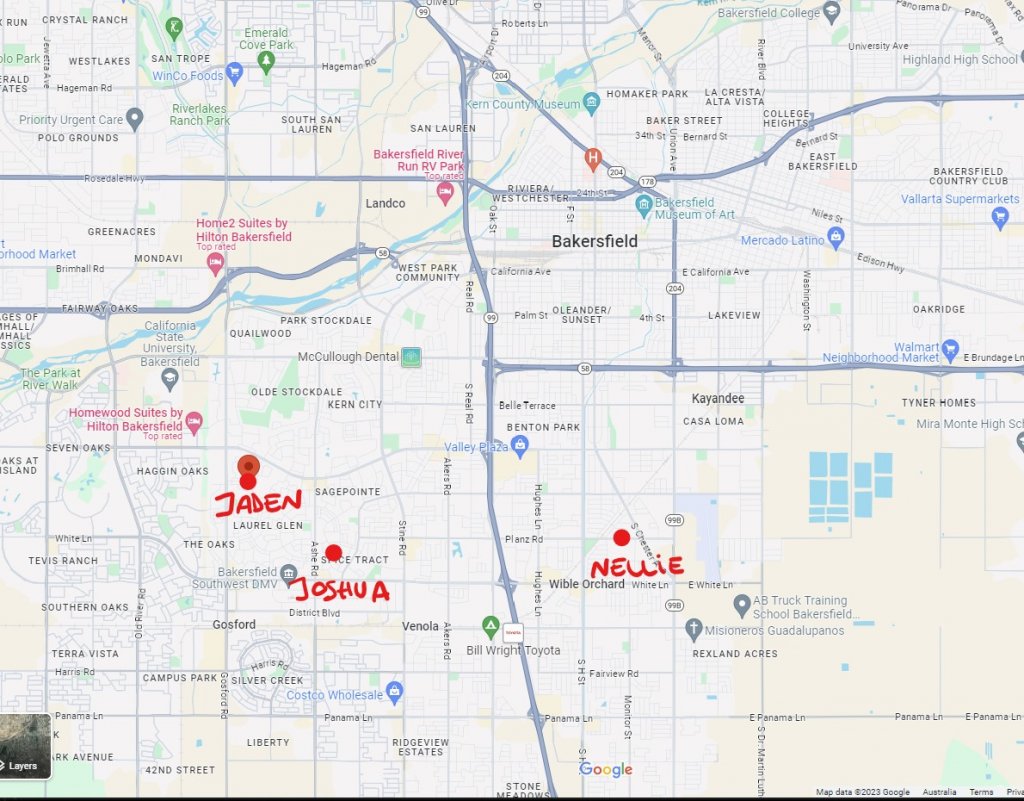The image size is (1024, 801).
Task: Open the Bakersfield Southwest DMV marker
Action: click(x=289, y=572)
